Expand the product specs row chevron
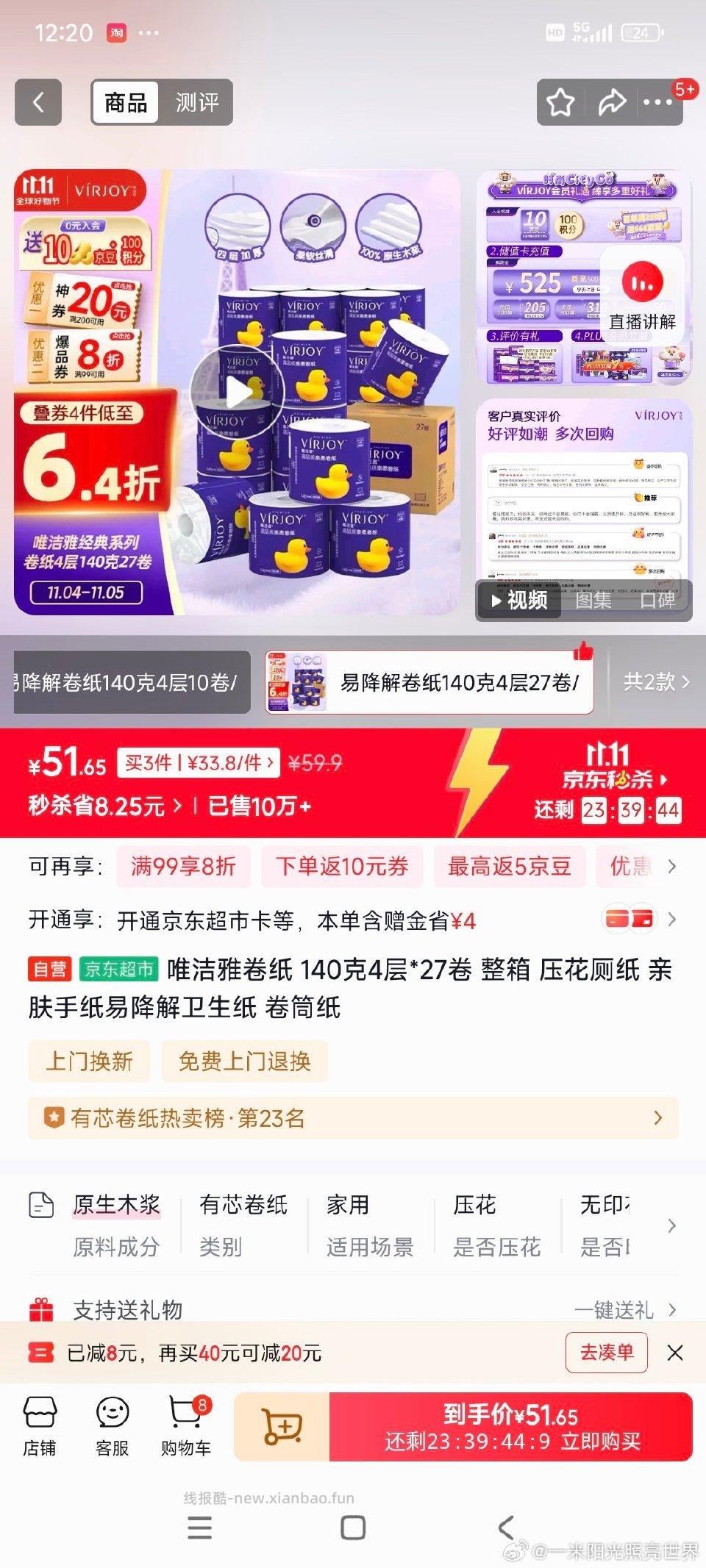Screen dimensions: 706x1568 click(x=671, y=1225)
